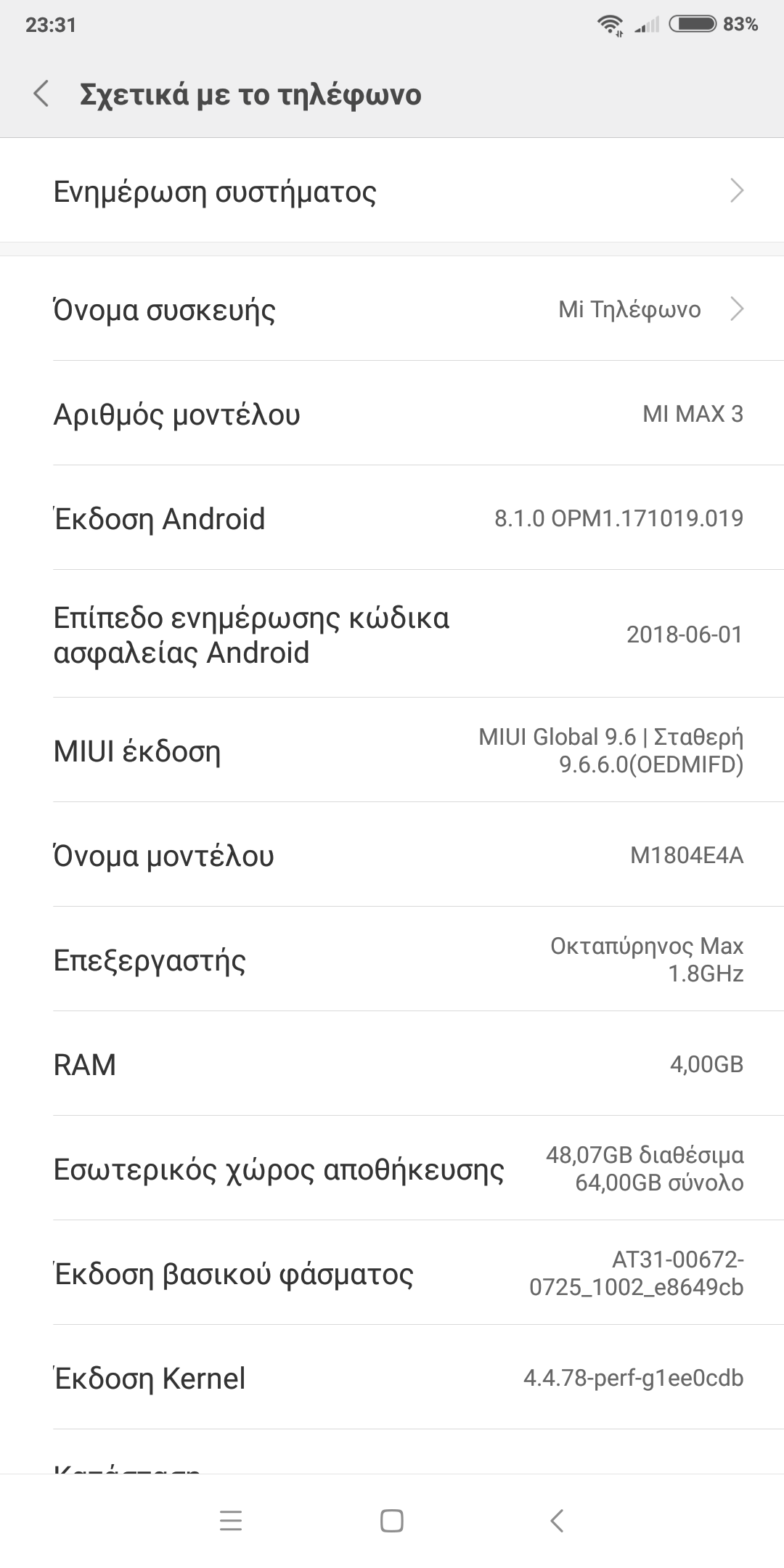Tap the Επεξεργαστής row
Image resolution: width=784 pixels, height=1568 pixels.
click(x=392, y=960)
